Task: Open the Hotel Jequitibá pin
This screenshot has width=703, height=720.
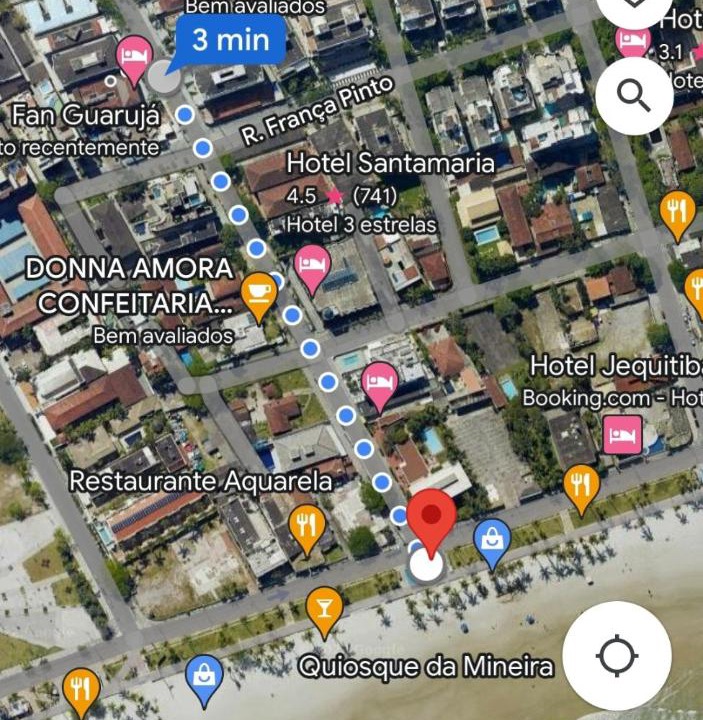Action: click(618, 434)
